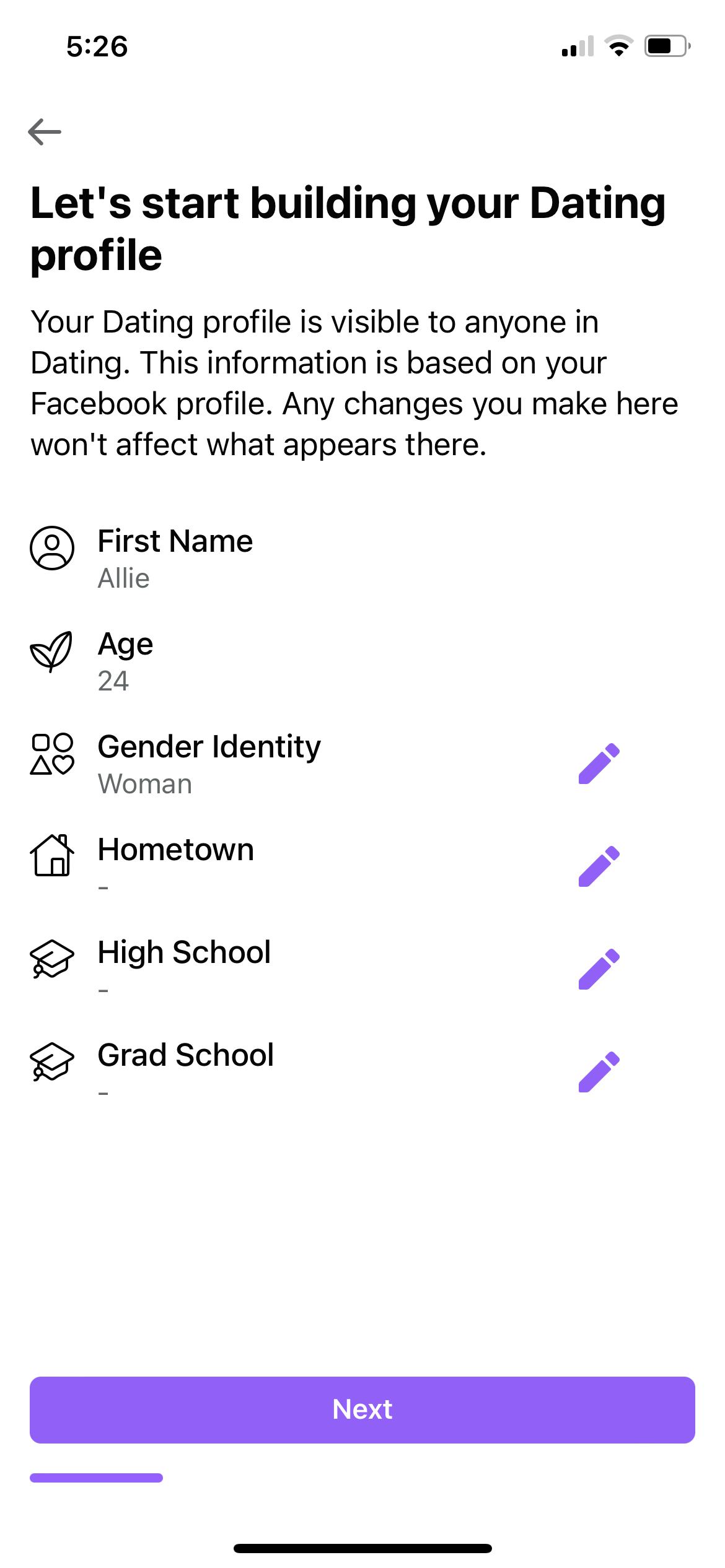The width and height of the screenshot is (725, 1568).
Task: Click the empty High School field dash
Action: pyautogui.click(x=103, y=990)
